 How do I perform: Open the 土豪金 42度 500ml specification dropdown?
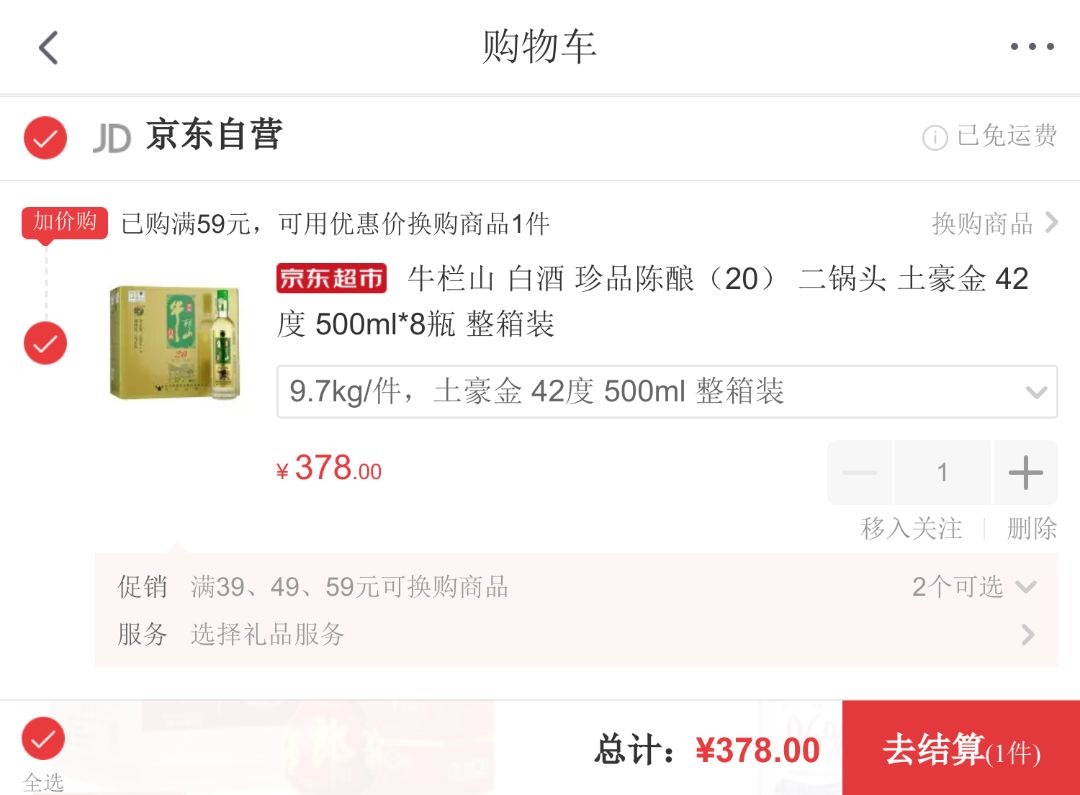667,392
